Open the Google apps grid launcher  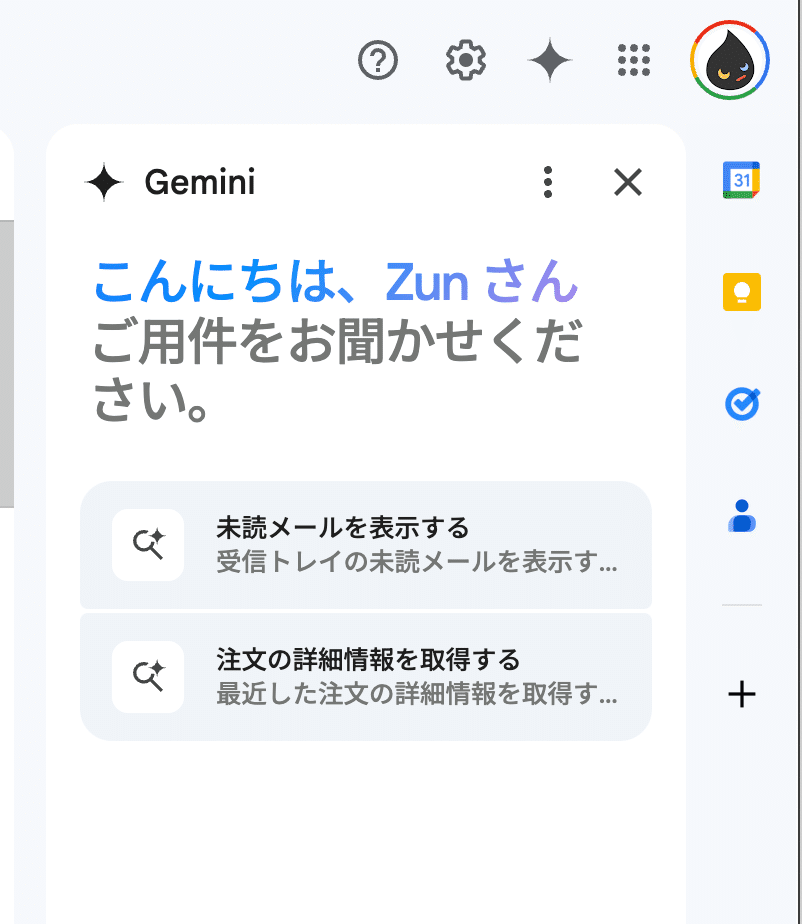point(634,60)
